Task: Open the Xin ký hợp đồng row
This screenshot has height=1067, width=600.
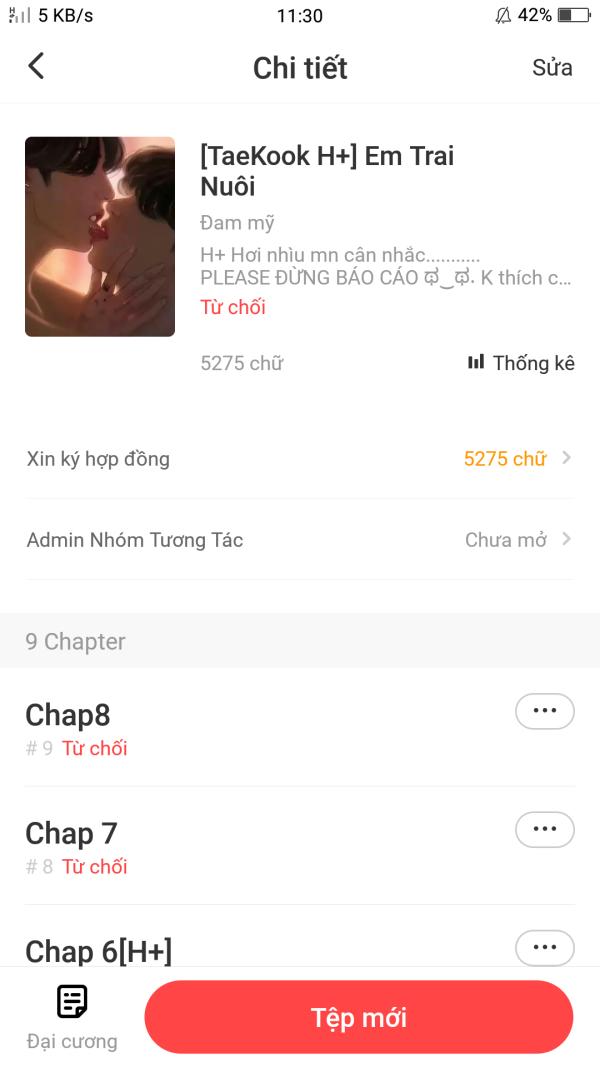Action: point(300,459)
